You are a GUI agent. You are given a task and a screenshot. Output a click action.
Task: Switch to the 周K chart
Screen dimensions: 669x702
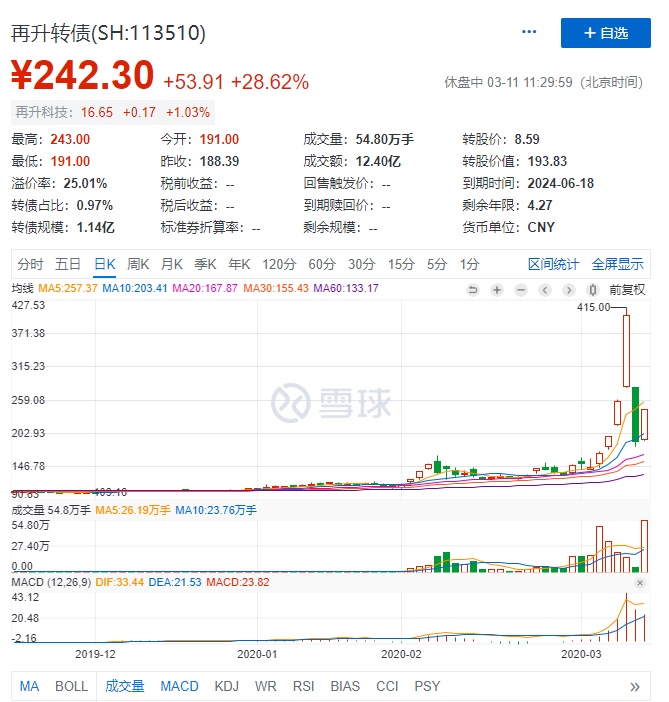pyautogui.click(x=138, y=264)
